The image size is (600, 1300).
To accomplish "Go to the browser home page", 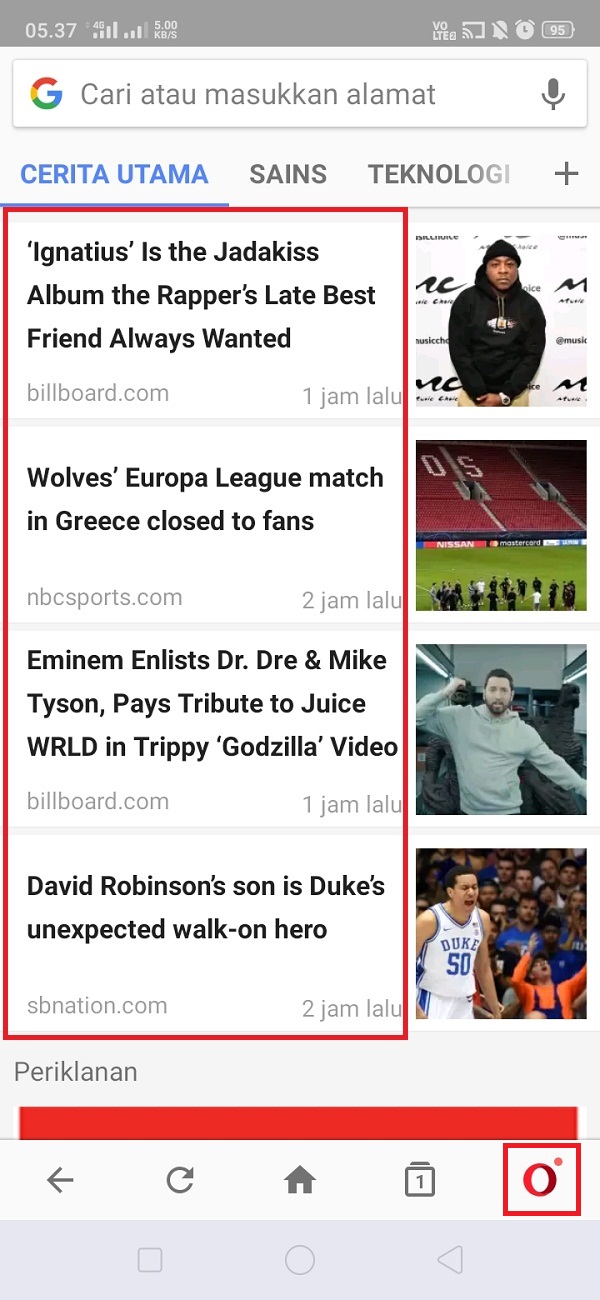I will 300,1181.
